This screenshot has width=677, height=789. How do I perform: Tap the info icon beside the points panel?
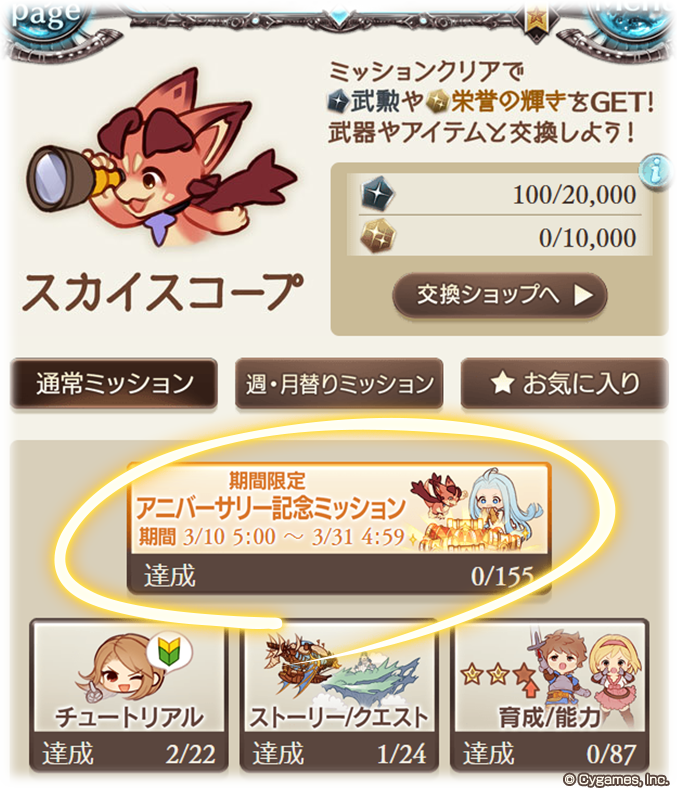[x=656, y=171]
